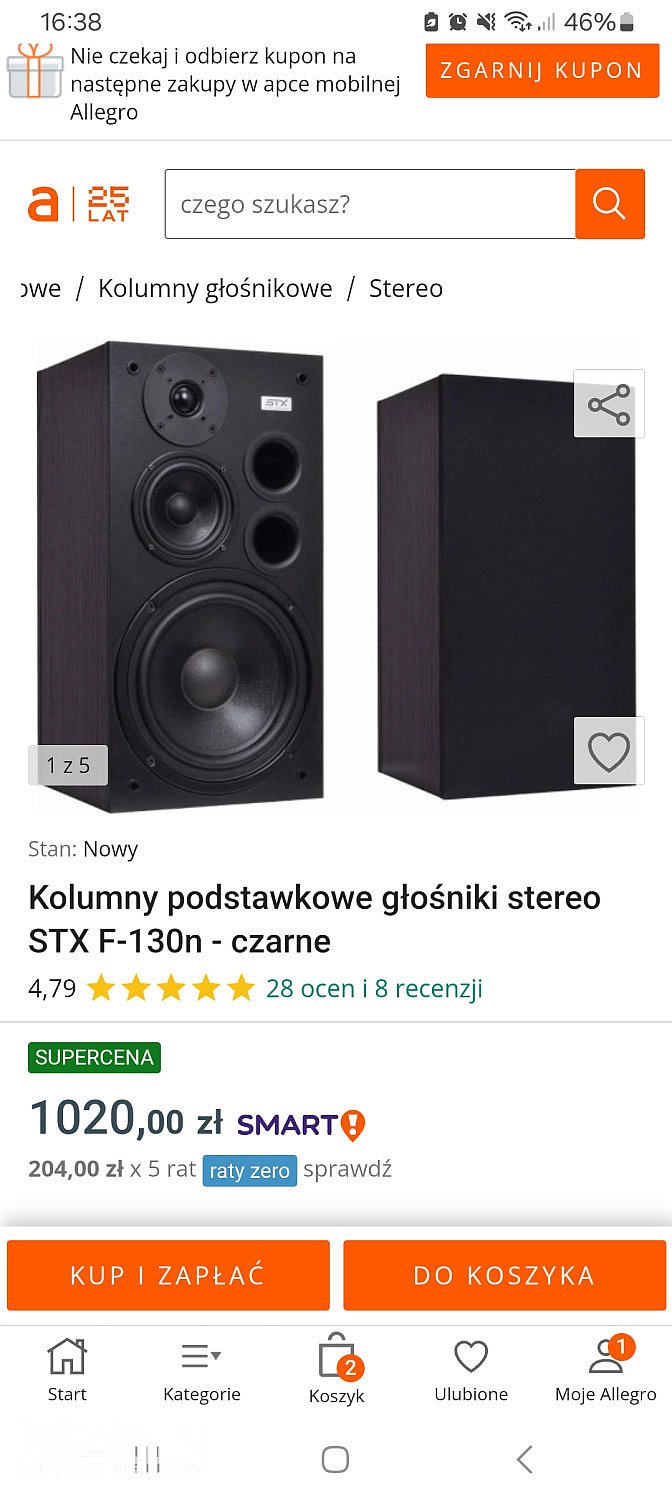Screen dimensions: 672x1500
Task: Open the Stereo breadcrumb category
Action: click(406, 289)
